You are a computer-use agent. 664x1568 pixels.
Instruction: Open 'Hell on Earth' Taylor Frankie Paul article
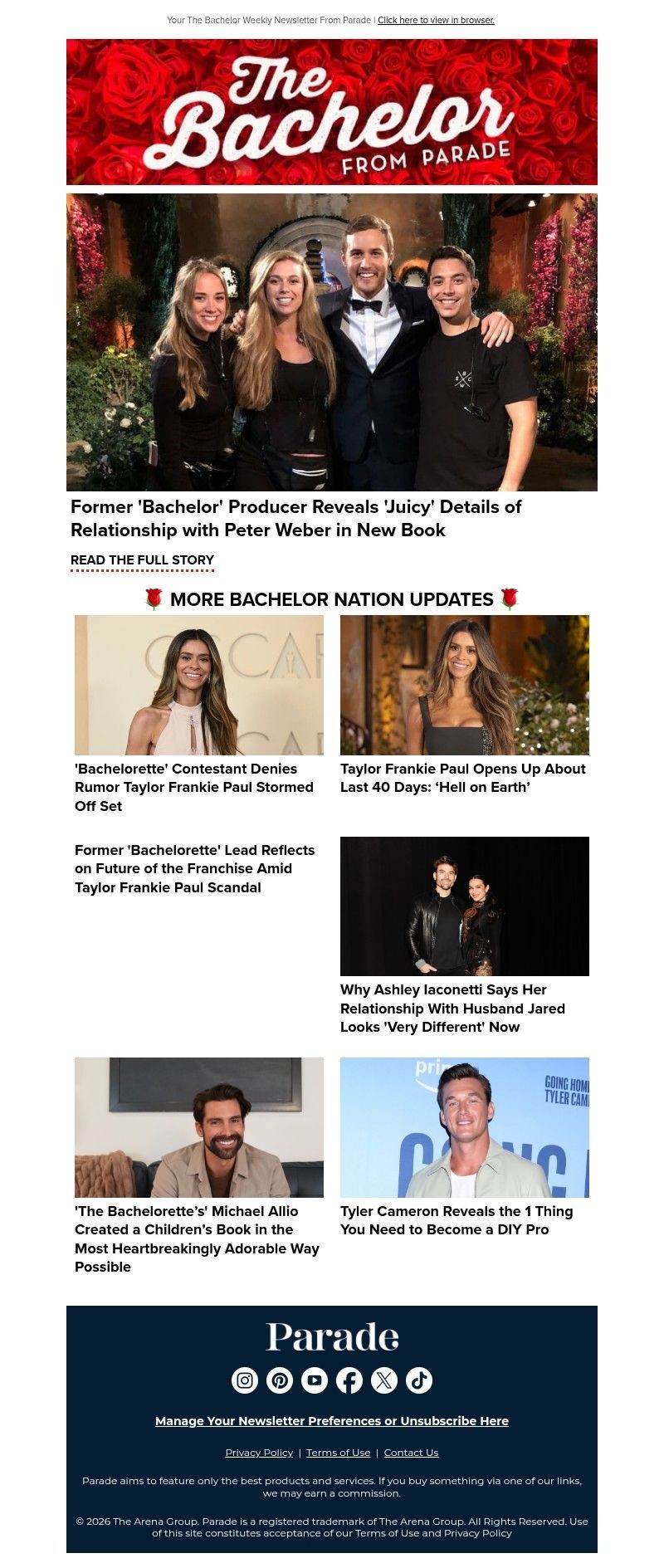[x=462, y=778]
